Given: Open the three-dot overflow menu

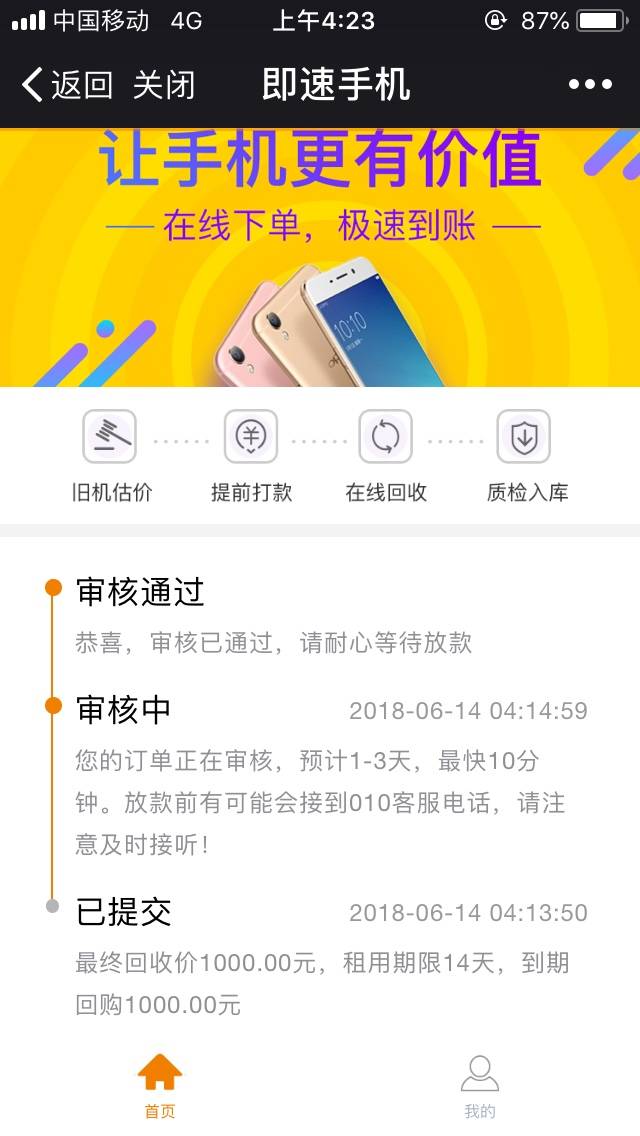Looking at the screenshot, I should click(590, 85).
